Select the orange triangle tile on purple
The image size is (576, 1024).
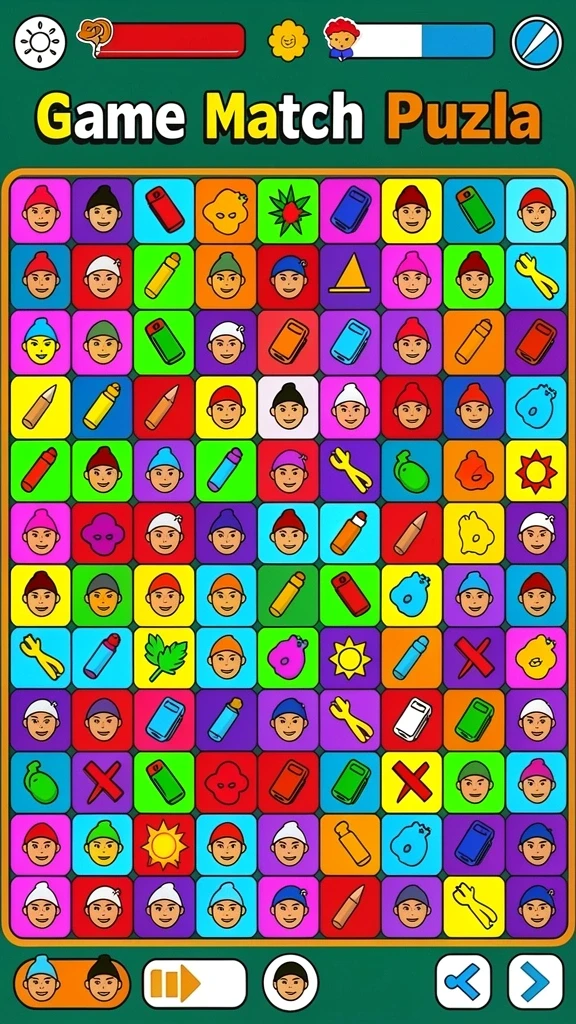pyautogui.click(x=350, y=275)
